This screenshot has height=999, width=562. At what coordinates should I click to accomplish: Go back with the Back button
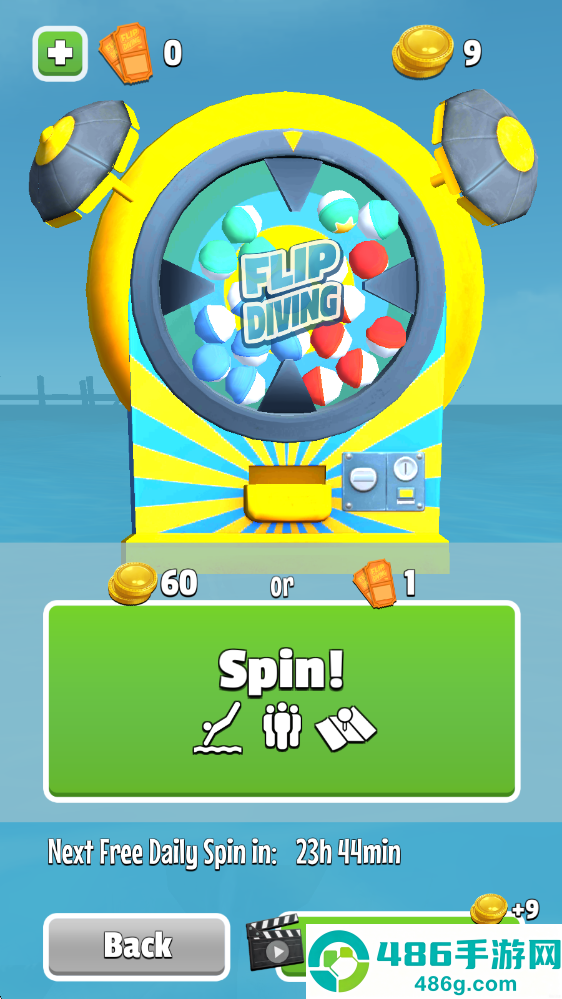(x=136, y=946)
